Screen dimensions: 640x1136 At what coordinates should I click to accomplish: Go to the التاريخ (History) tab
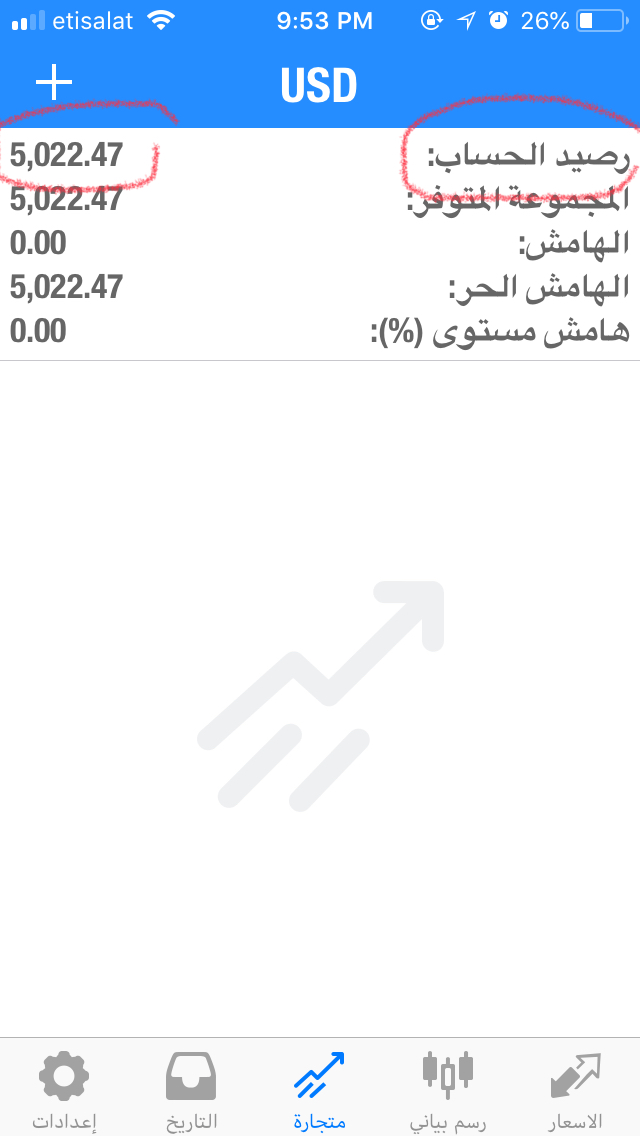tap(192, 1088)
